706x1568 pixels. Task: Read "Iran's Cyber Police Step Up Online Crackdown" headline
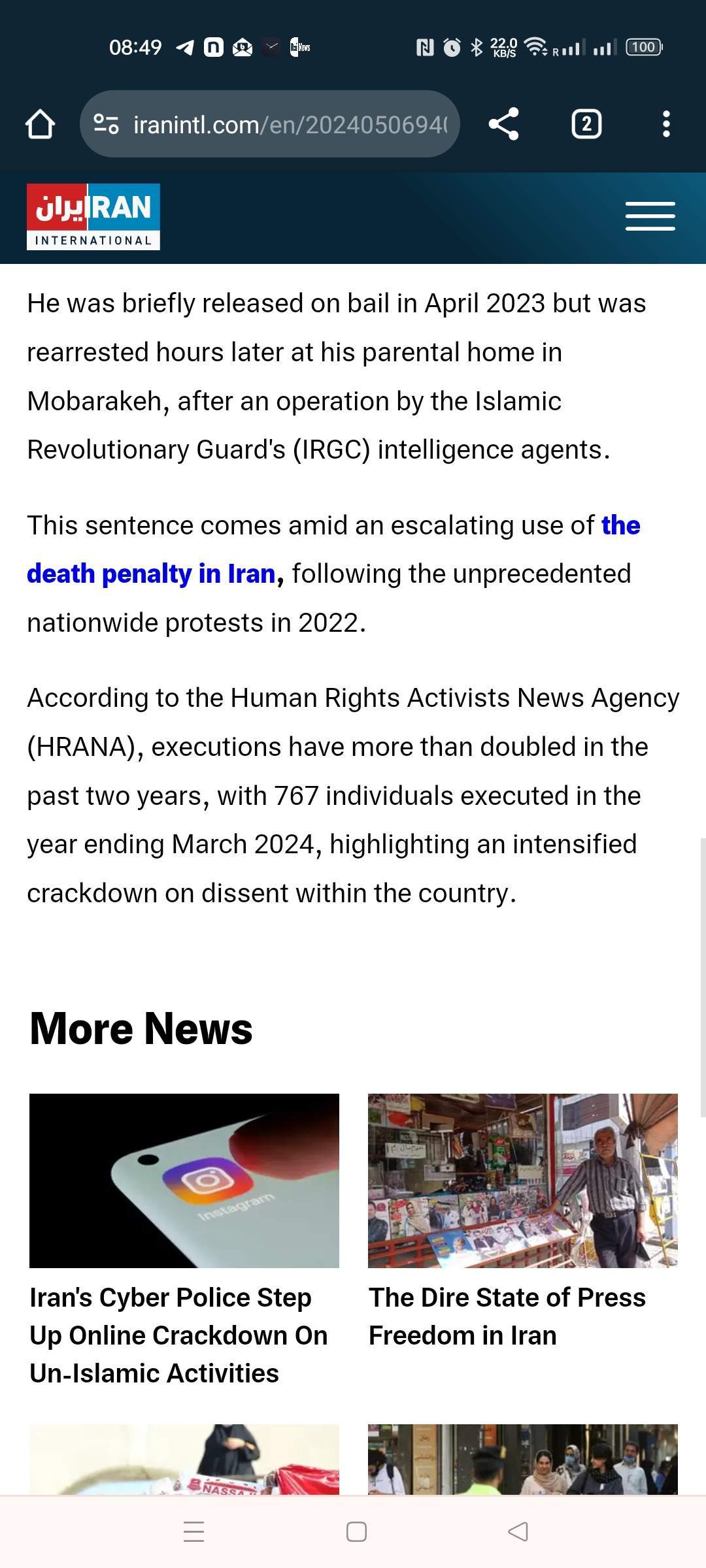point(178,1335)
